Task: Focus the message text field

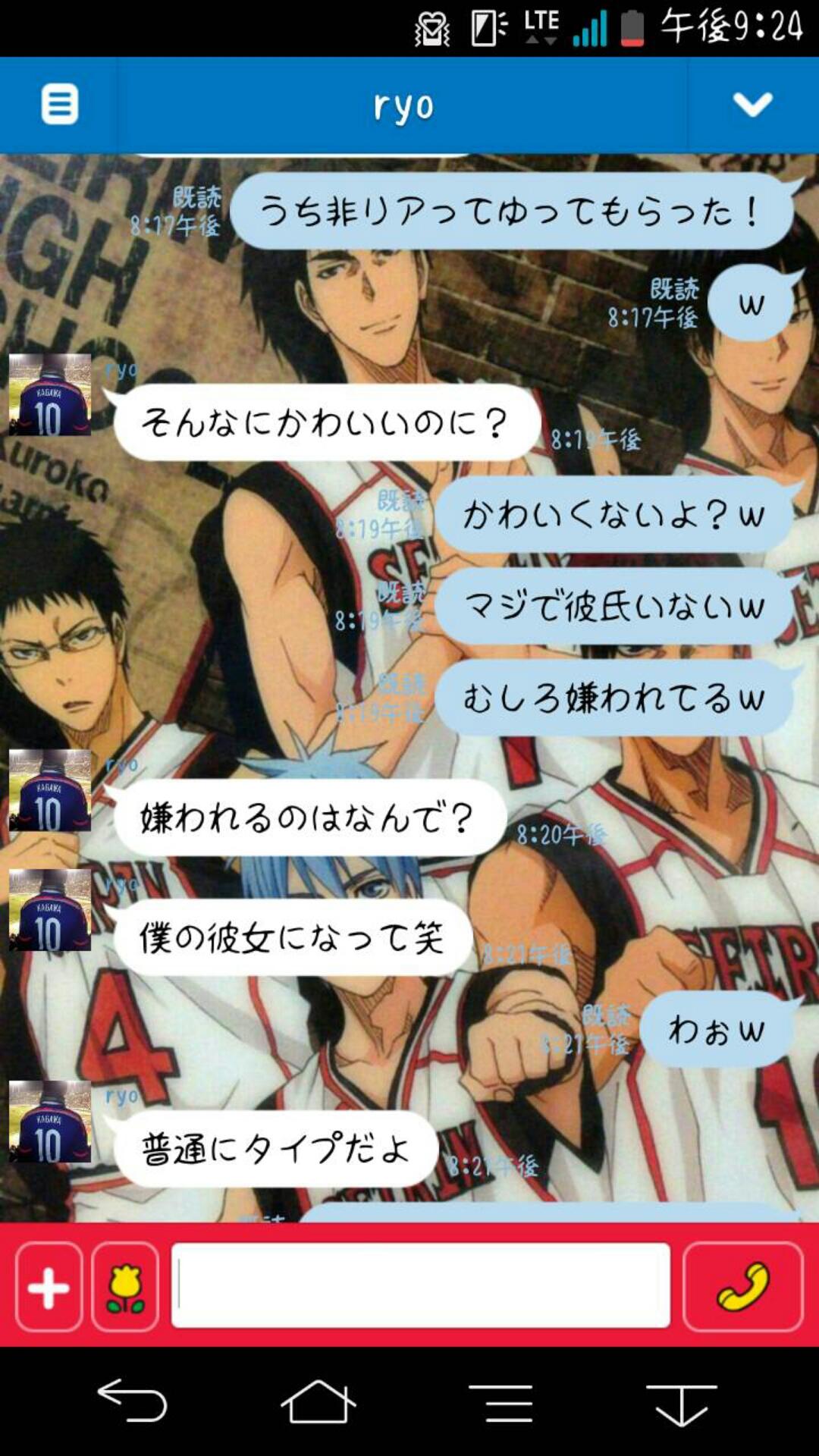Action: (x=421, y=1285)
